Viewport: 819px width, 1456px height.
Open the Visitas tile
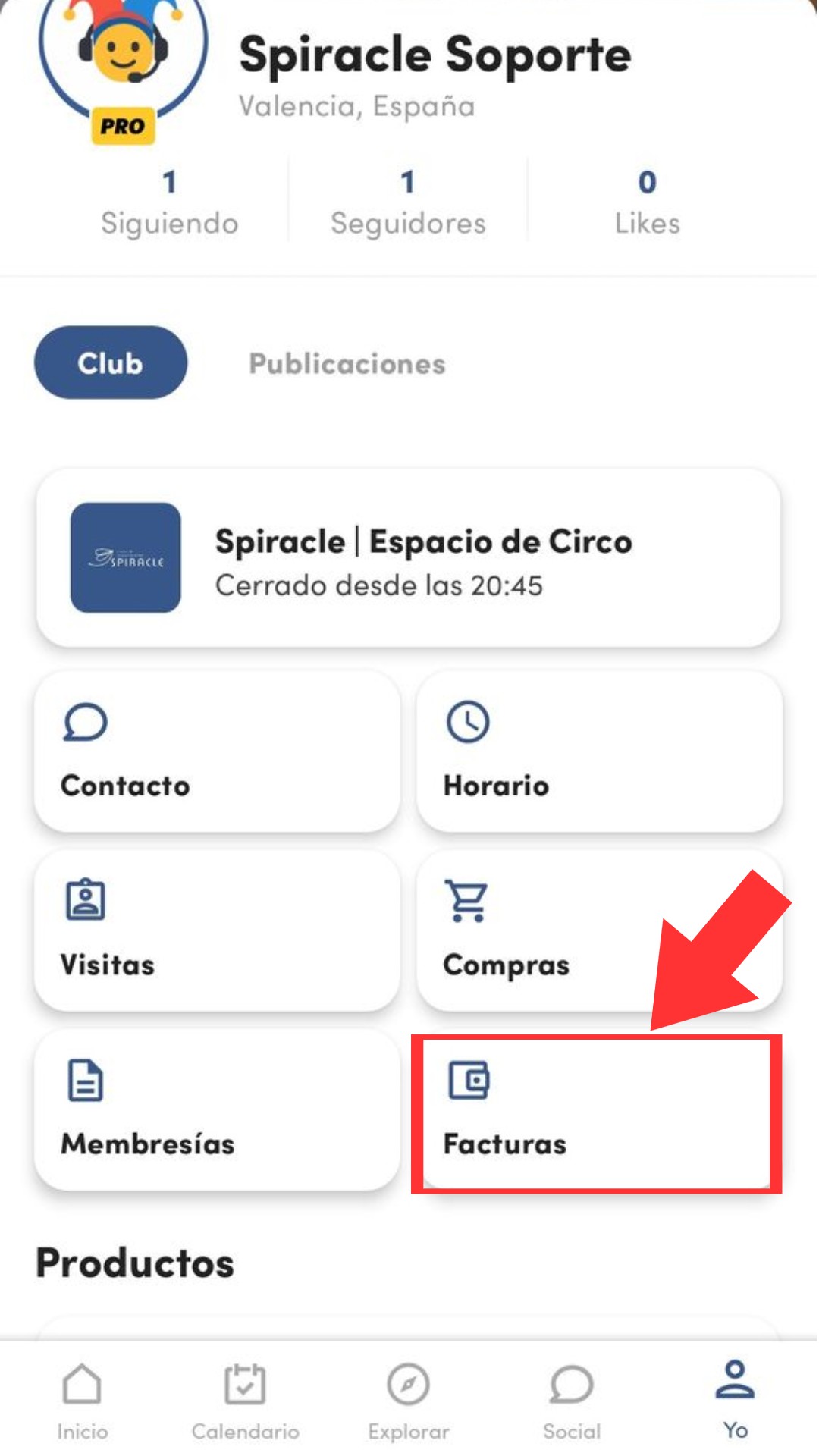coord(217,931)
